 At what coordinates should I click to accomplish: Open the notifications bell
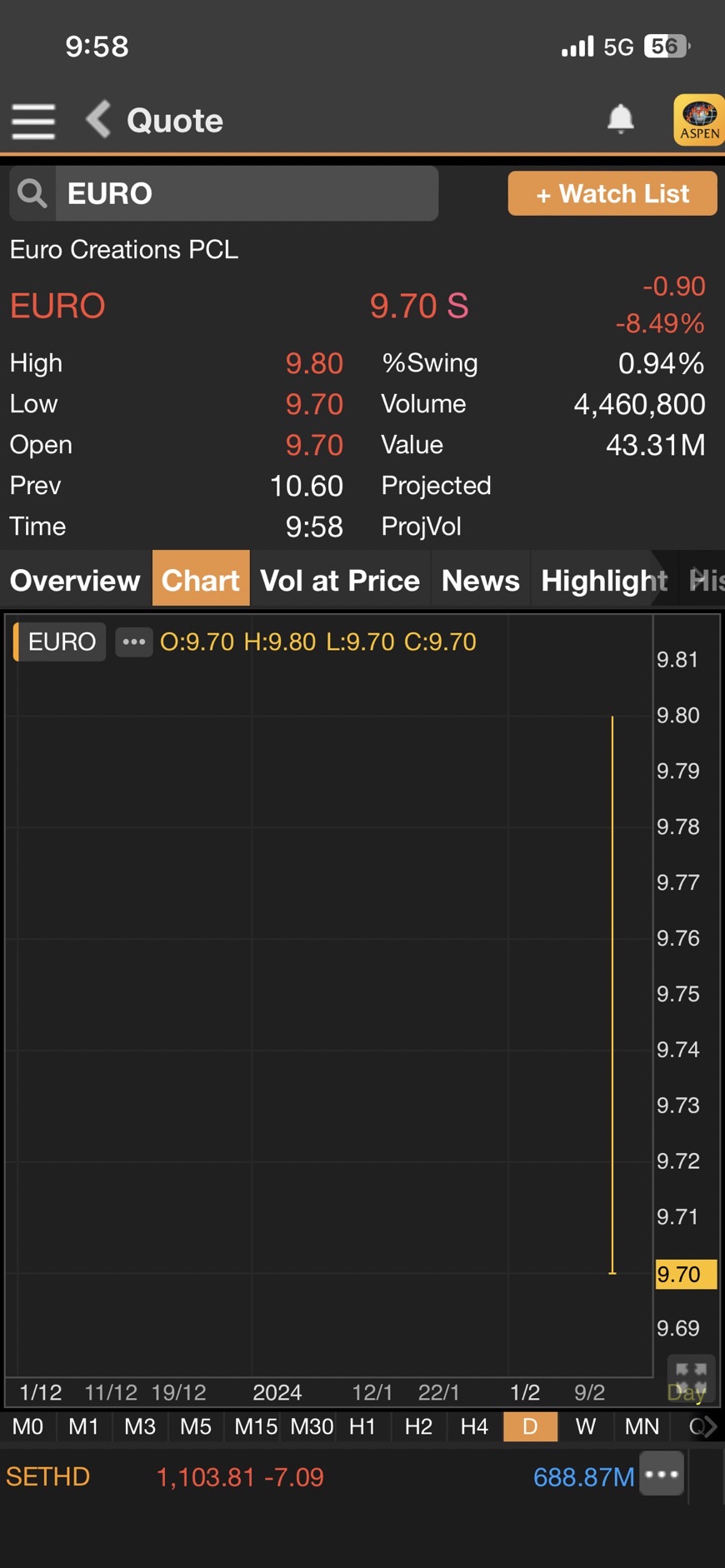point(620,119)
